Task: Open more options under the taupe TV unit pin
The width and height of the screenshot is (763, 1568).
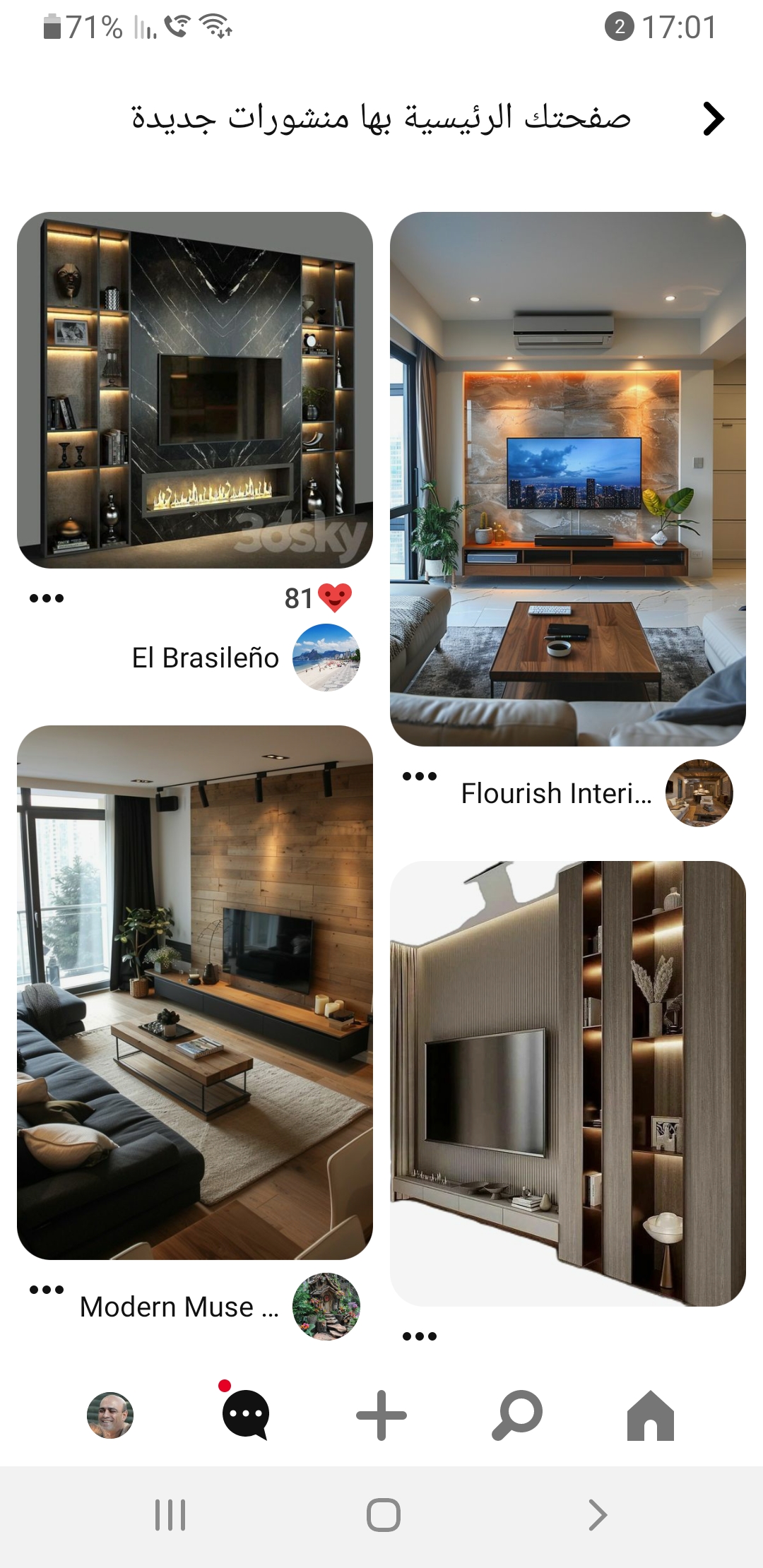Action: [x=420, y=1336]
